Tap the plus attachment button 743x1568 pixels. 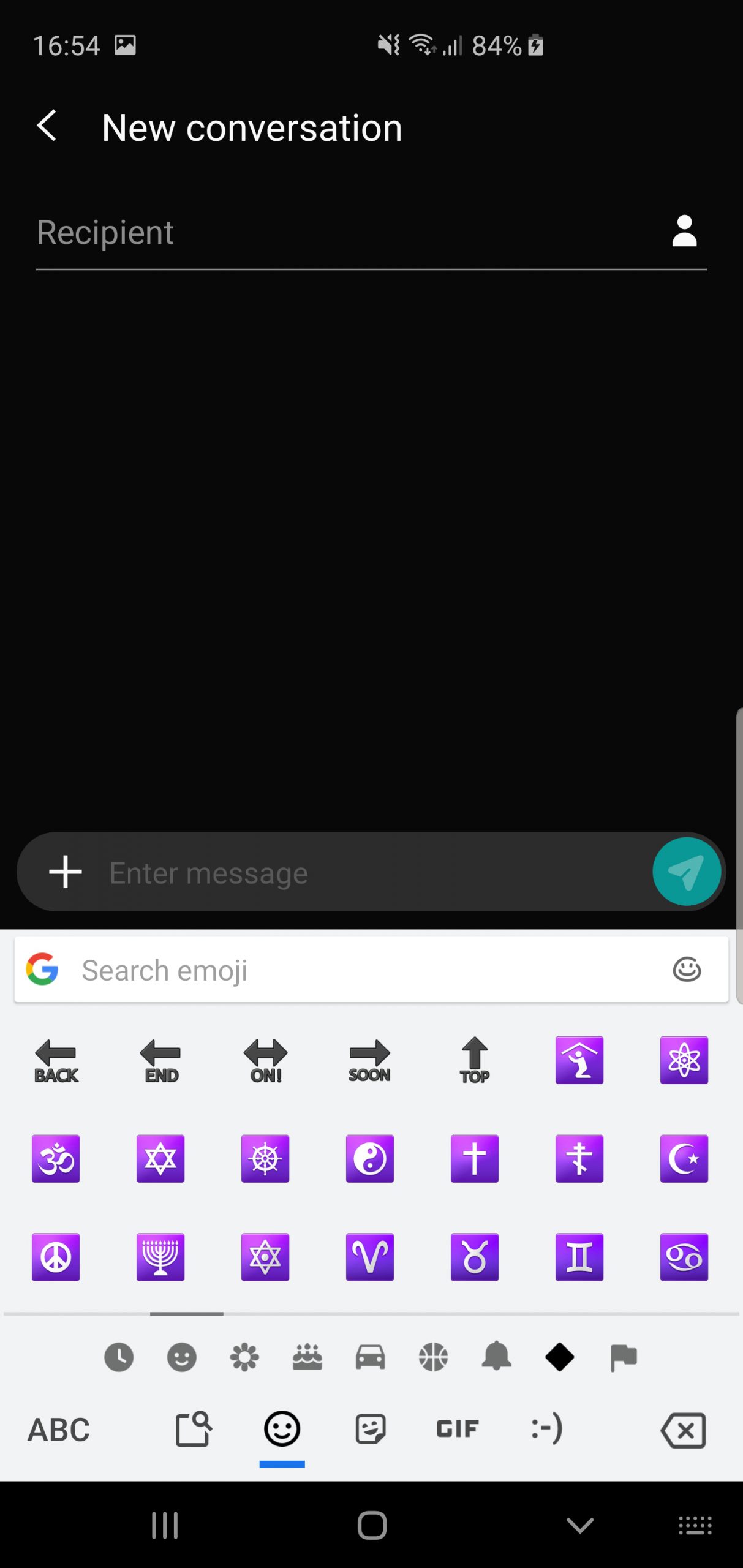click(66, 872)
